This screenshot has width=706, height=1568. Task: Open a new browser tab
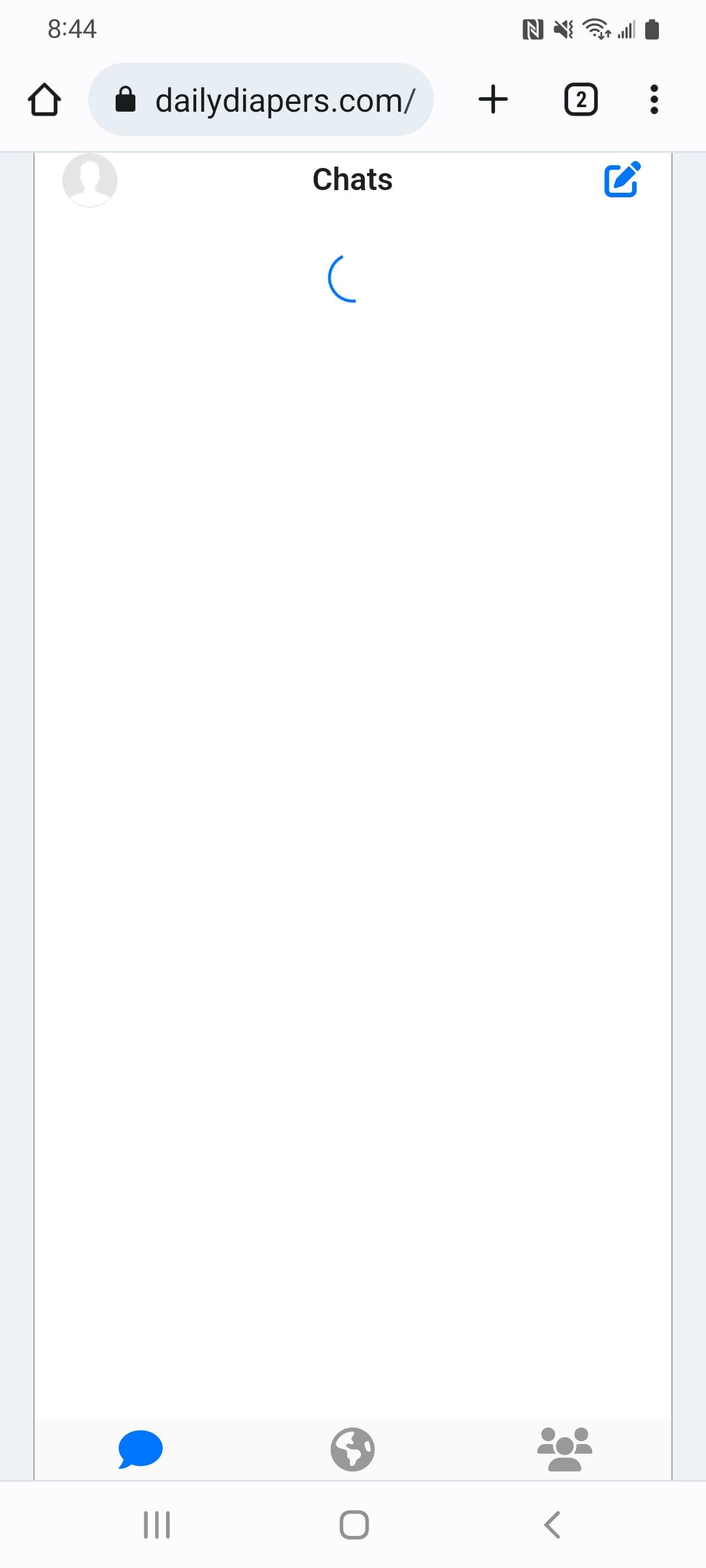(x=494, y=100)
